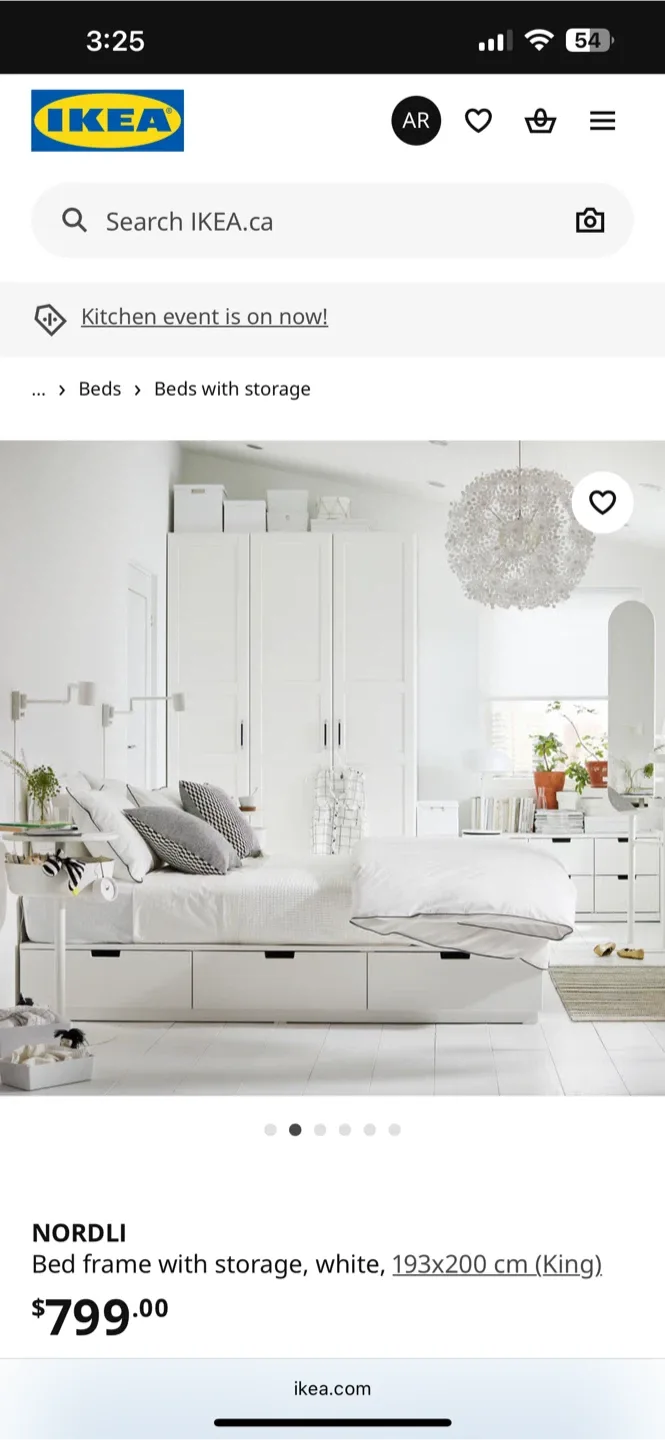
Task: Open the hamburger menu
Action: pyautogui.click(x=602, y=121)
